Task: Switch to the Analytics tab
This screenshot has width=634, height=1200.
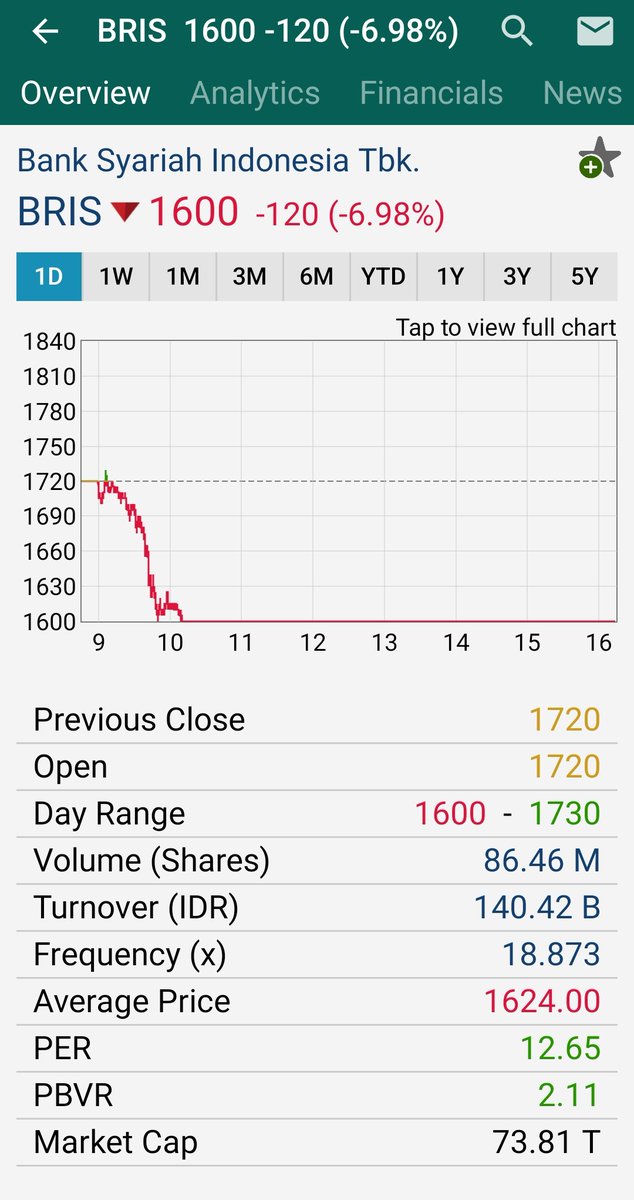Action: point(255,93)
